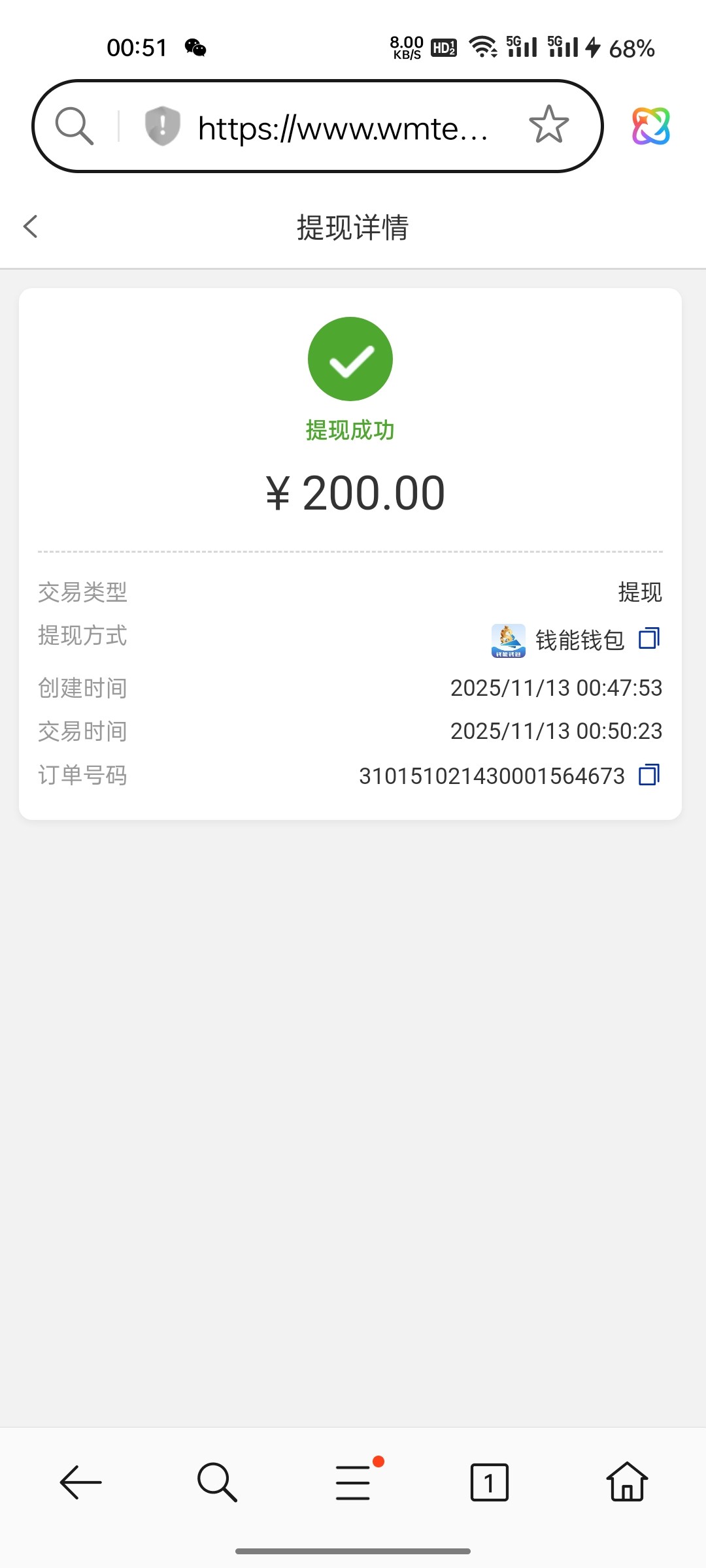This screenshot has width=706, height=1568.
Task: Copy the 钱能钱包 withdrawal method
Action: (x=649, y=638)
